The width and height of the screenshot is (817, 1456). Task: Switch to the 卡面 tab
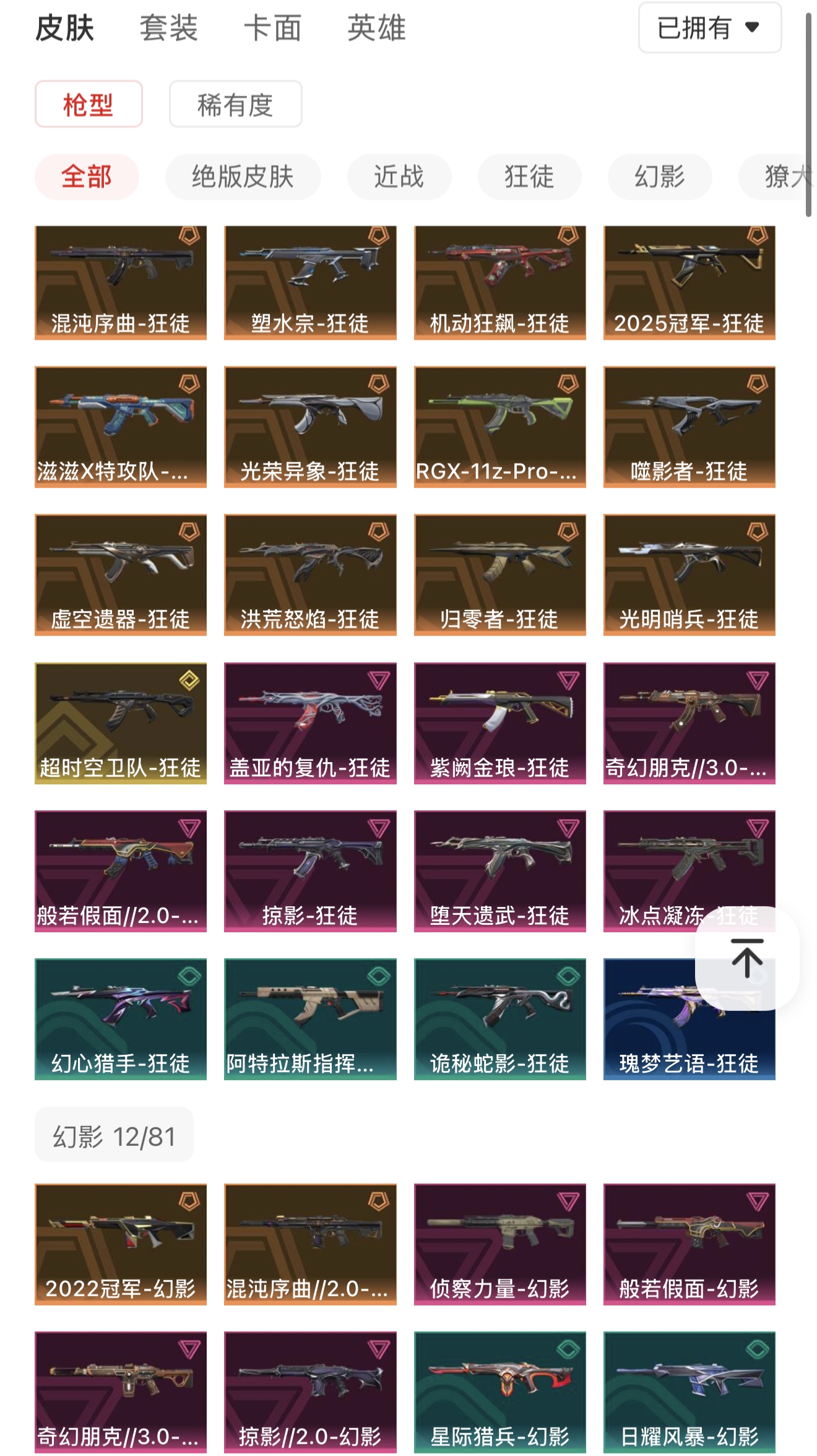point(272,28)
